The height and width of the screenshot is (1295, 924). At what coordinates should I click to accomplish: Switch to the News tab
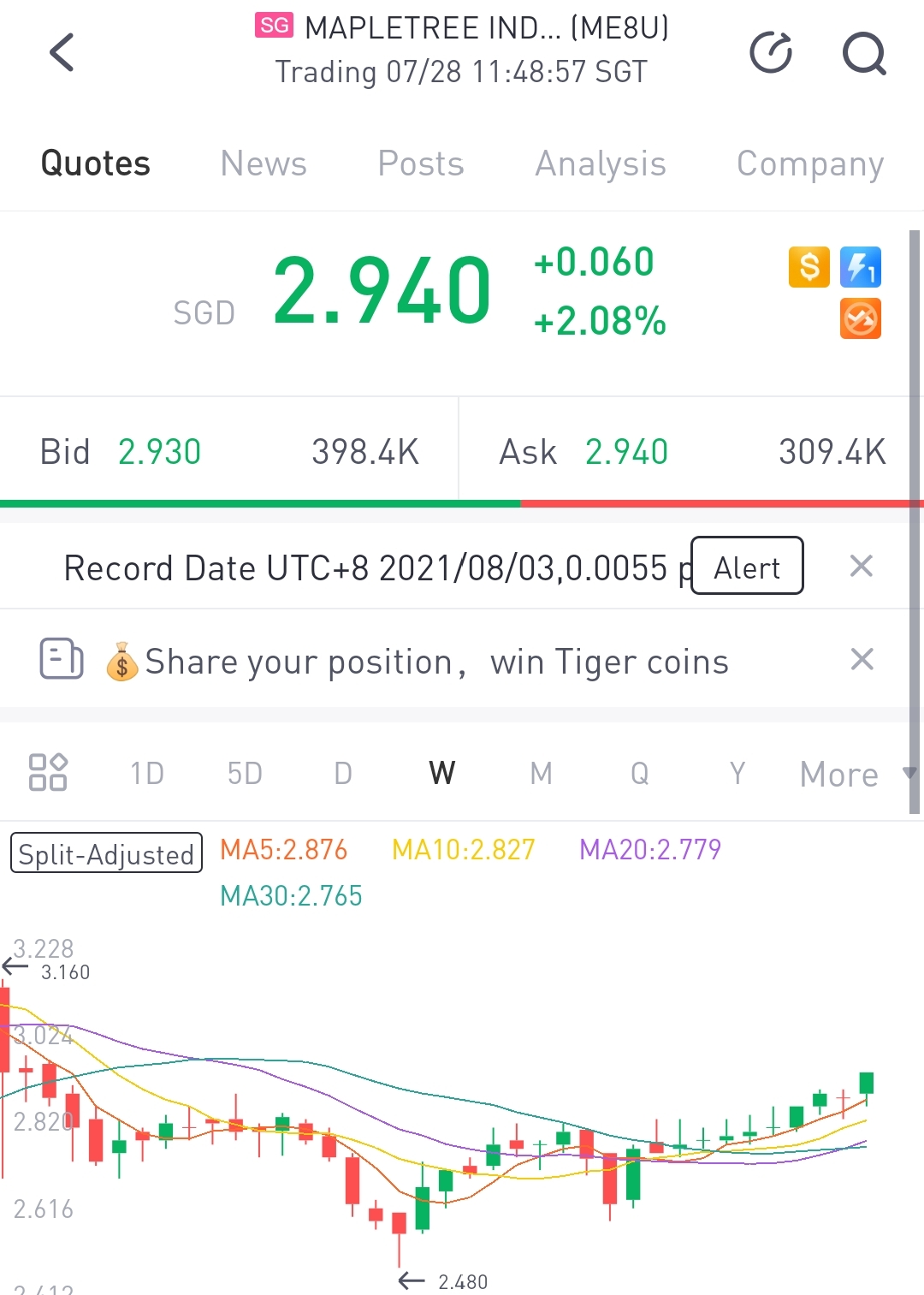click(263, 163)
